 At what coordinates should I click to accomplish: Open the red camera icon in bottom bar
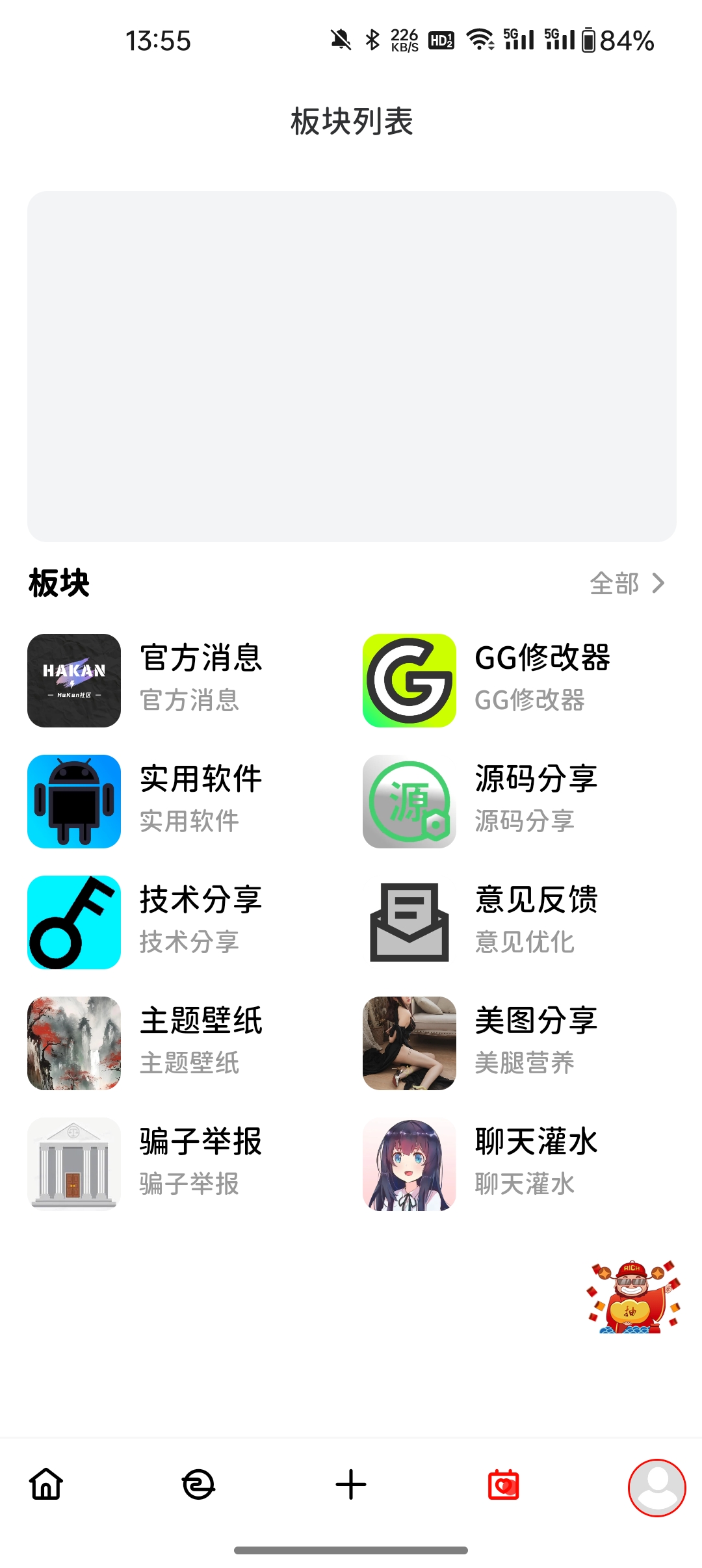[504, 1484]
